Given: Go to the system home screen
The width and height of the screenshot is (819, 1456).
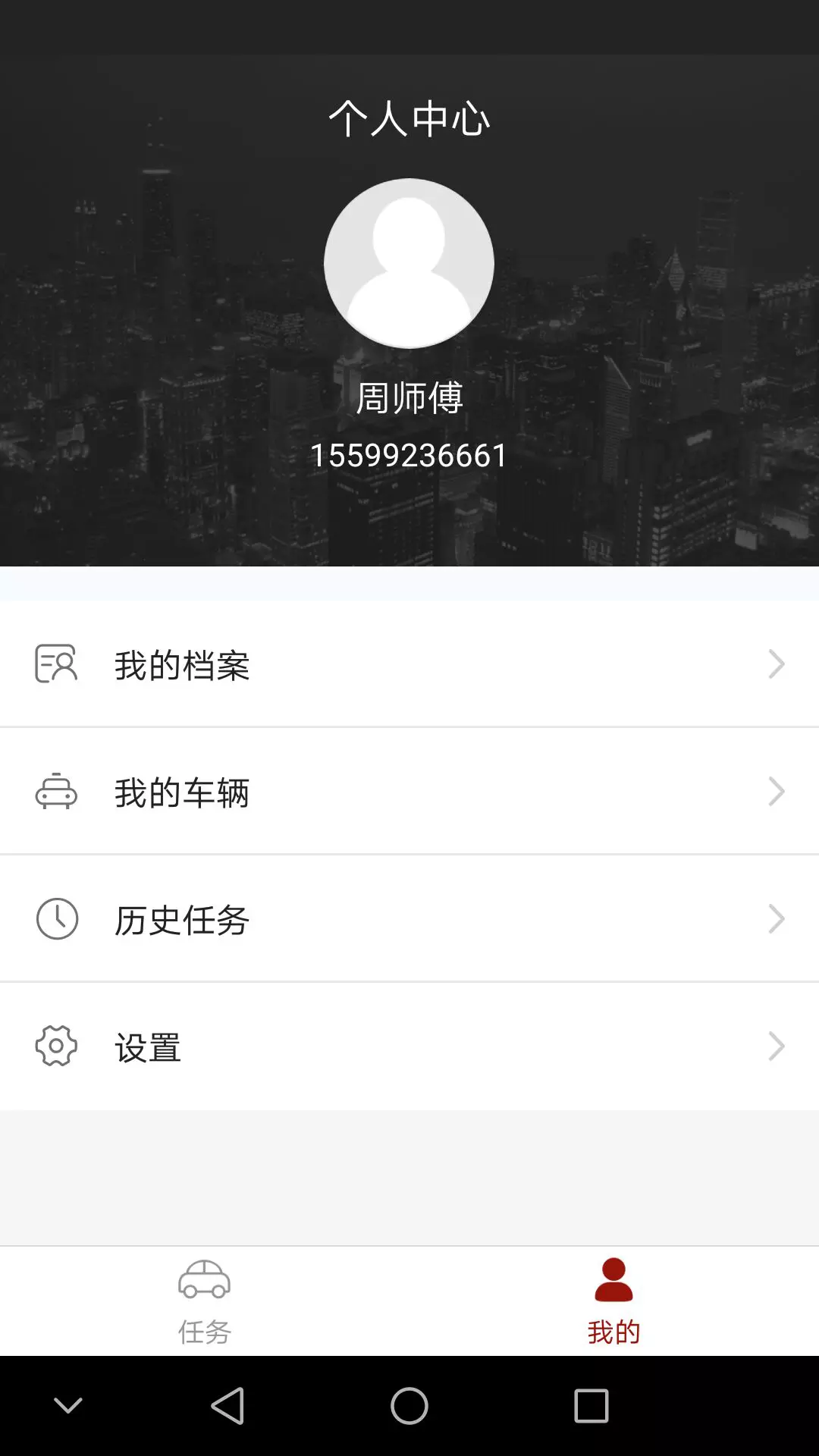Looking at the screenshot, I should pyautogui.click(x=409, y=1406).
